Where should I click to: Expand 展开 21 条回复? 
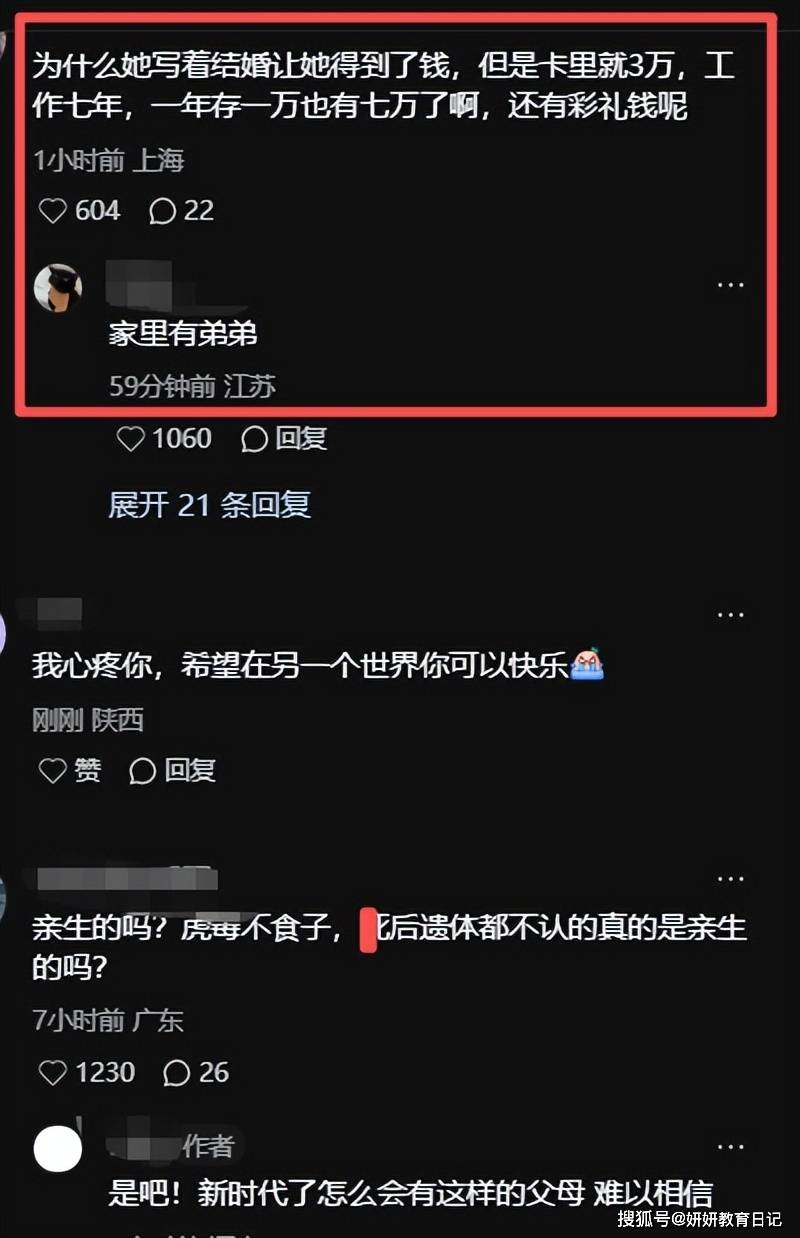point(209,505)
